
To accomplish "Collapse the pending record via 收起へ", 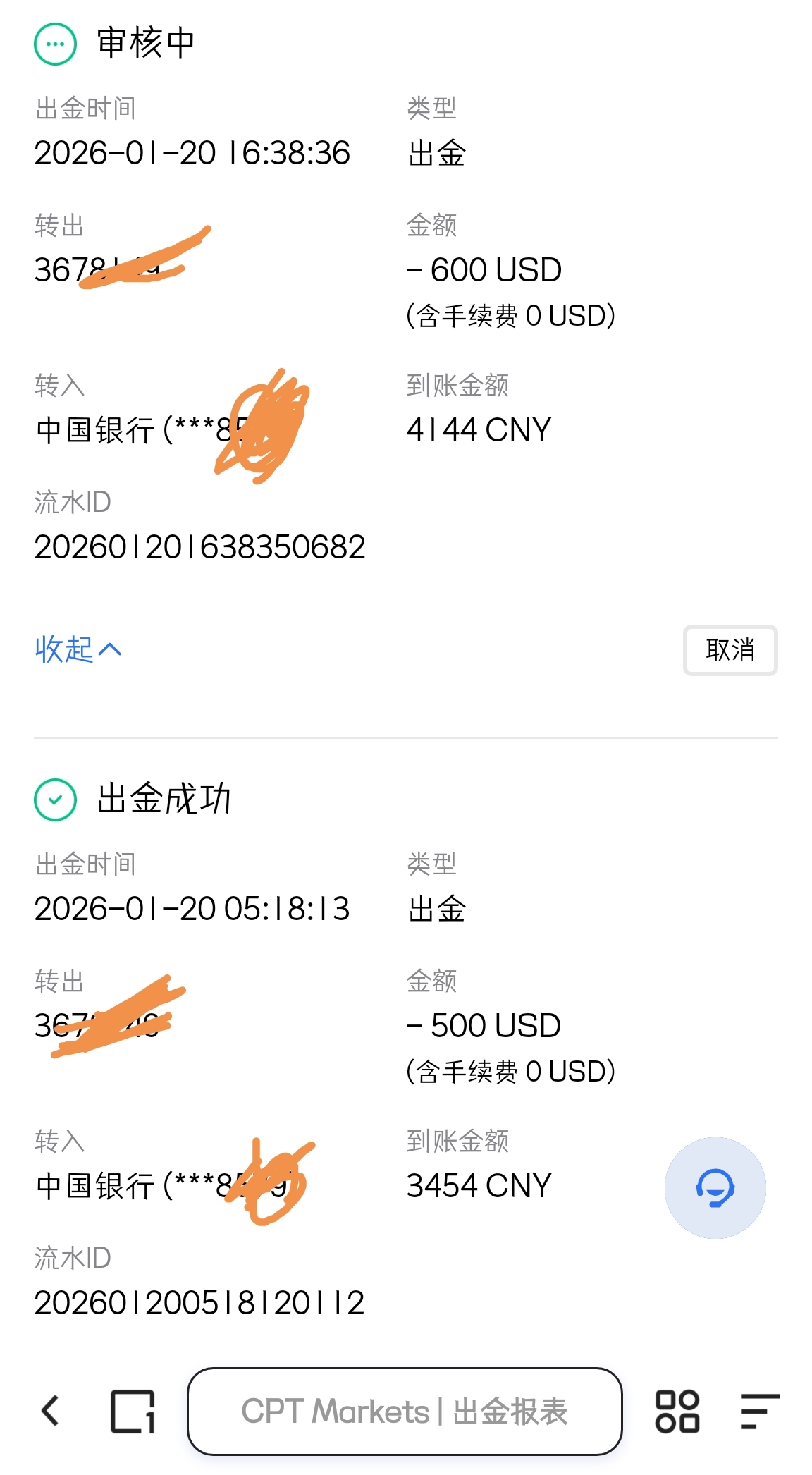I will tap(78, 650).
